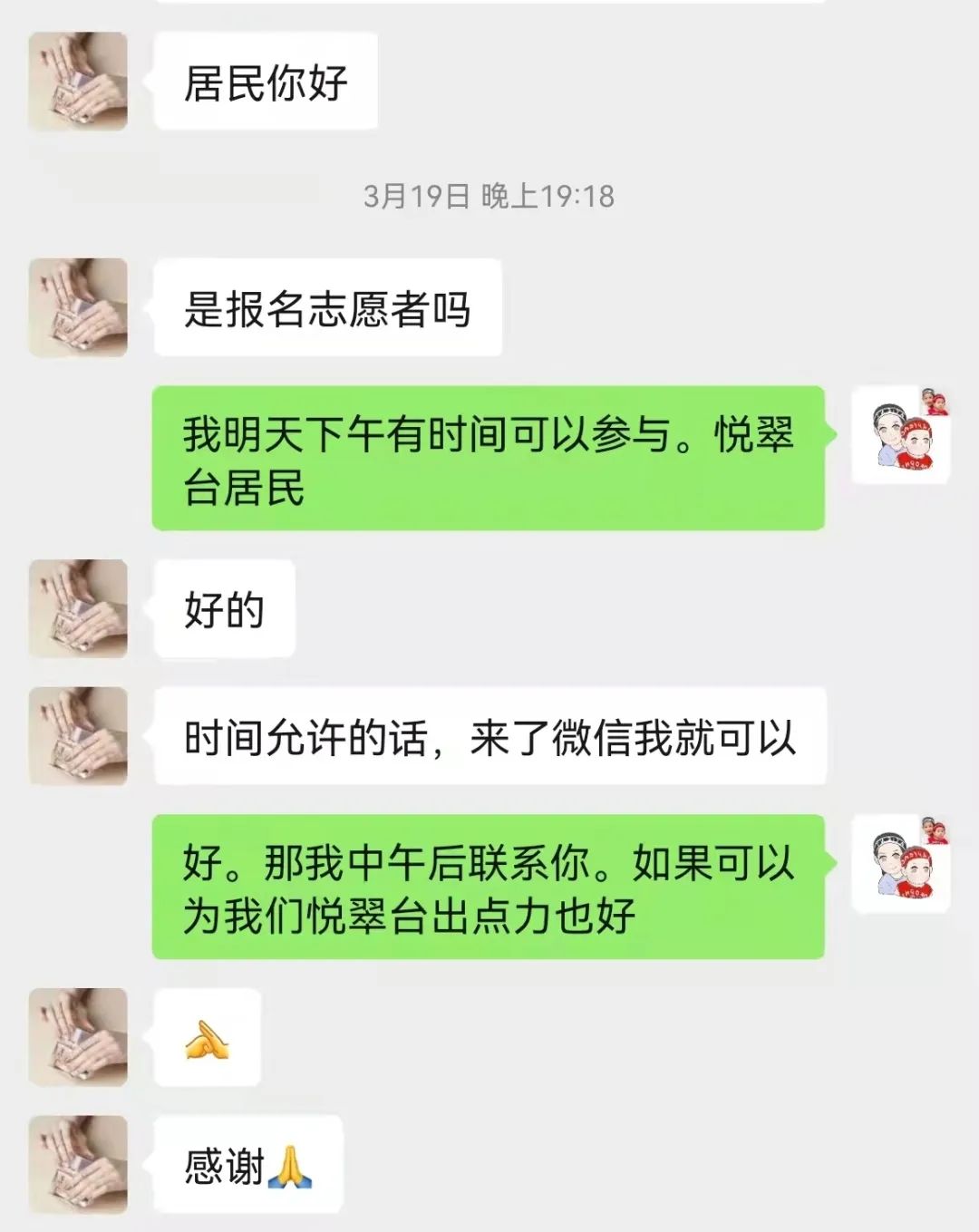This screenshot has height=1232, width=979.
Task: Open the sender's avatar beside 居民你好
Action: click(78, 82)
